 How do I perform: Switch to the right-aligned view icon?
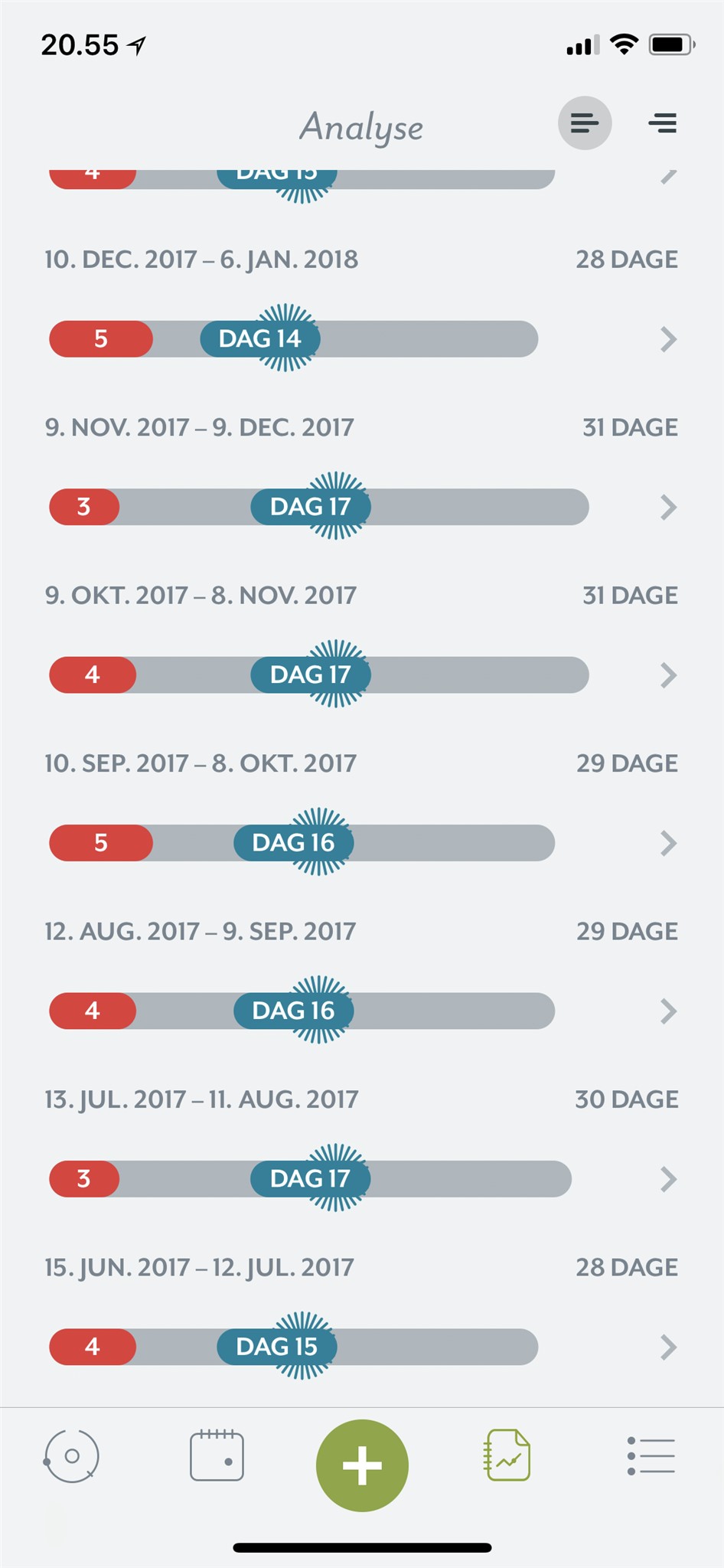(663, 123)
